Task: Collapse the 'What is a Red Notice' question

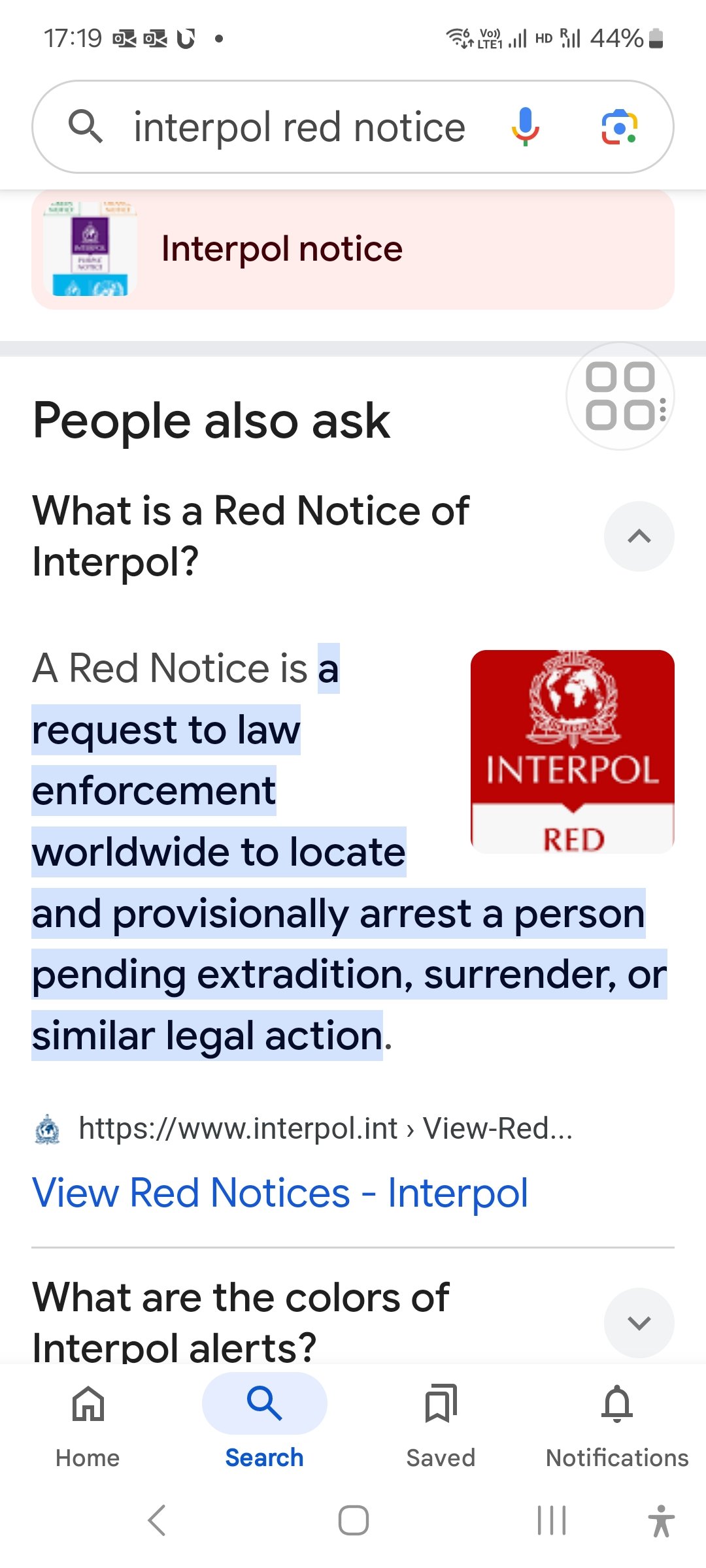Action: click(x=639, y=536)
